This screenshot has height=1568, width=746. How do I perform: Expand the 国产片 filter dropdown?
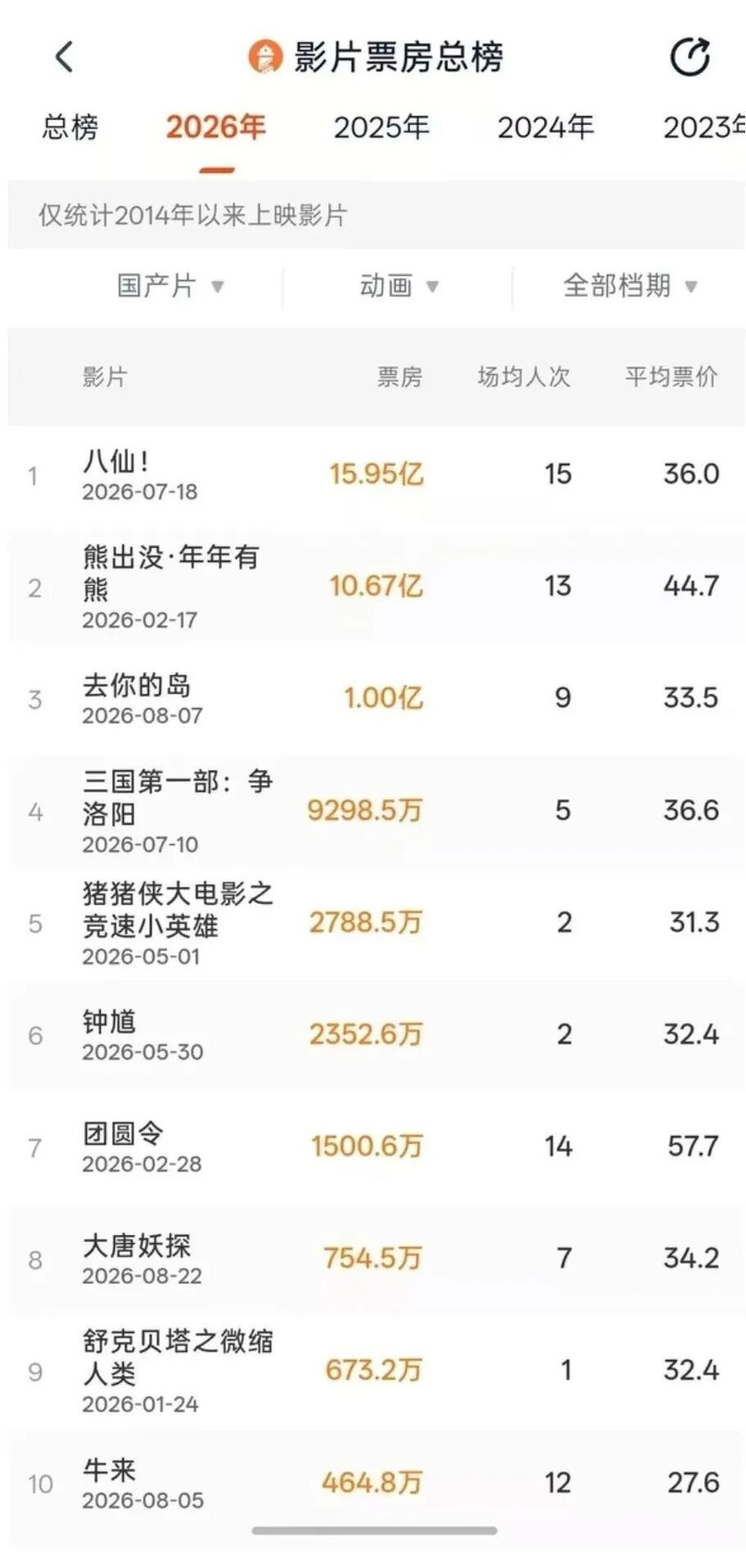(x=170, y=286)
